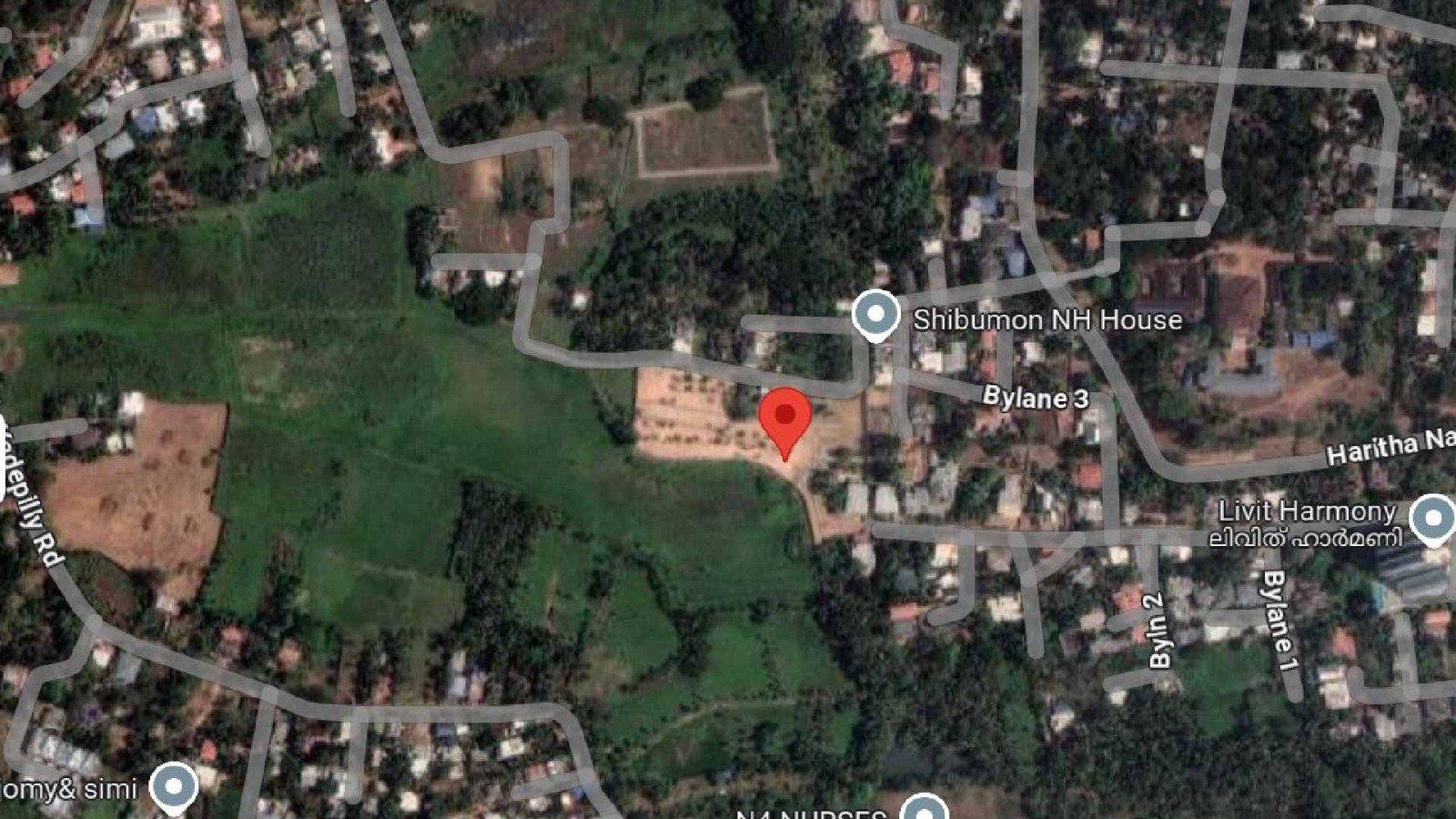Open the N4 Nurses place marker

point(925,808)
